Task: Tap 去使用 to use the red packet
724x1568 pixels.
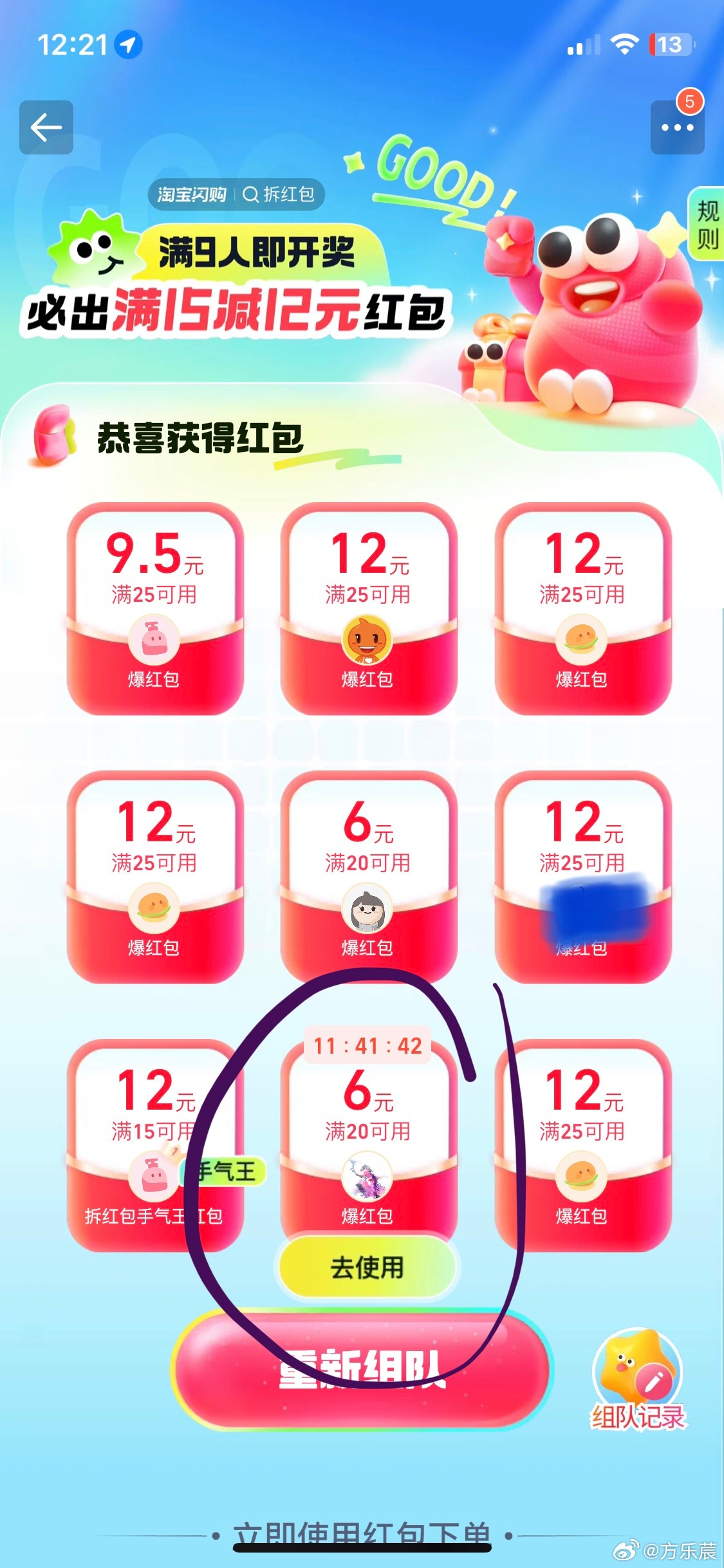Action: 367,1267
